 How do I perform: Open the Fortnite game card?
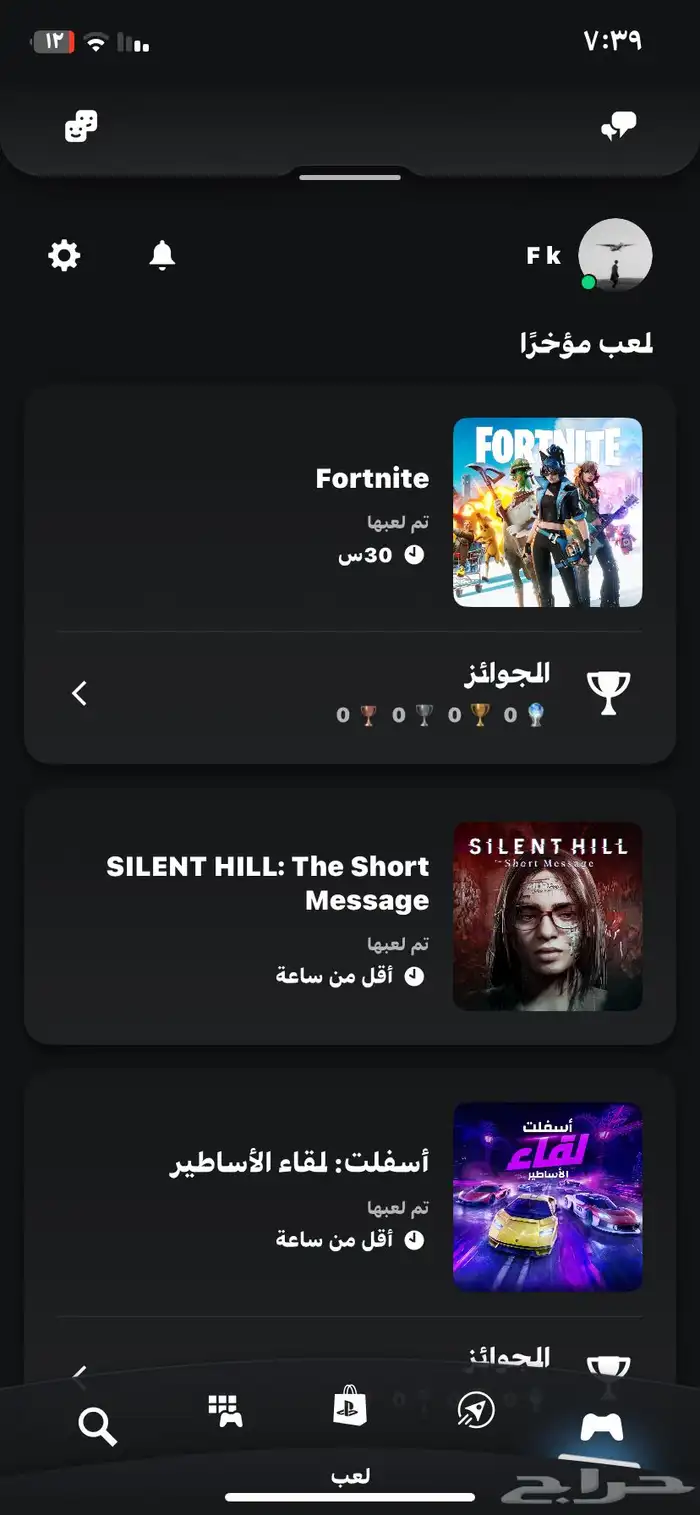pos(350,510)
